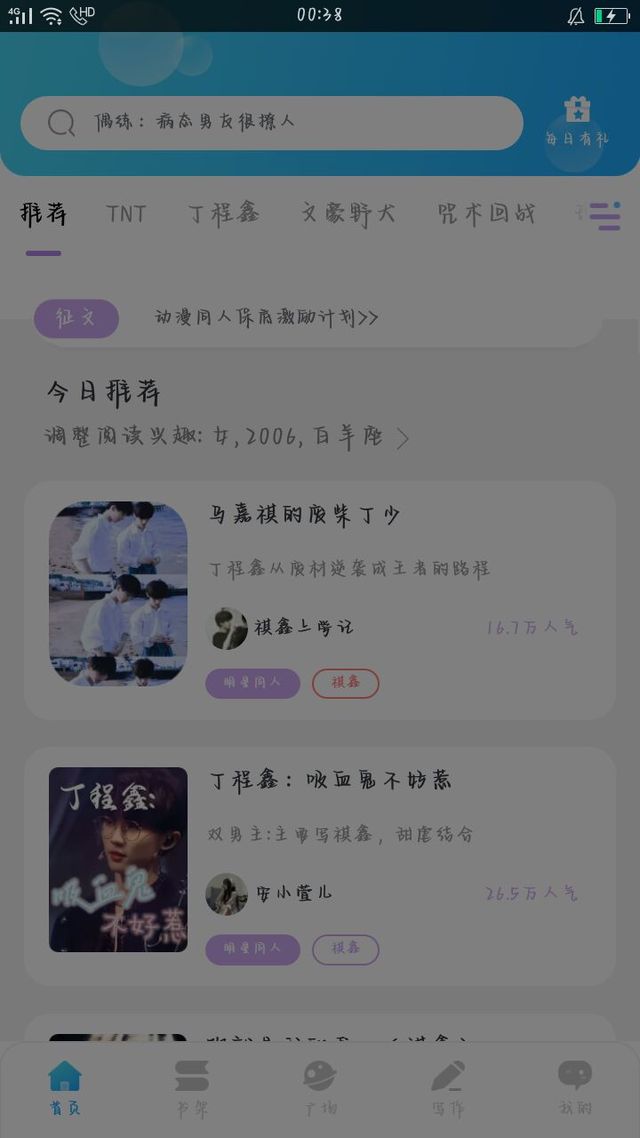Viewport: 640px width, 1138px height.
Task: Go to the 书架 bookshelf tab
Action: (192, 1088)
